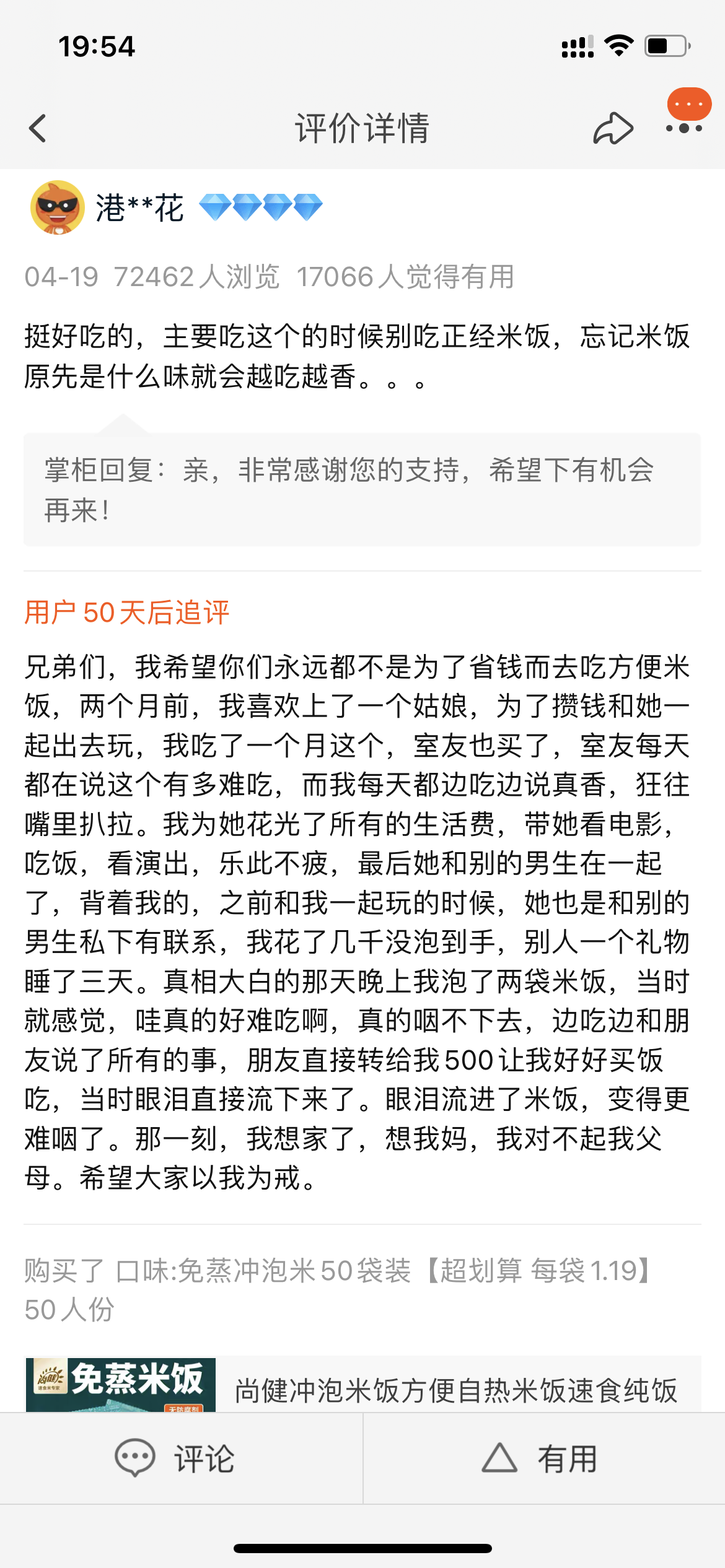
Task: Open the 评论 comment button
Action: coord(176,1458)
